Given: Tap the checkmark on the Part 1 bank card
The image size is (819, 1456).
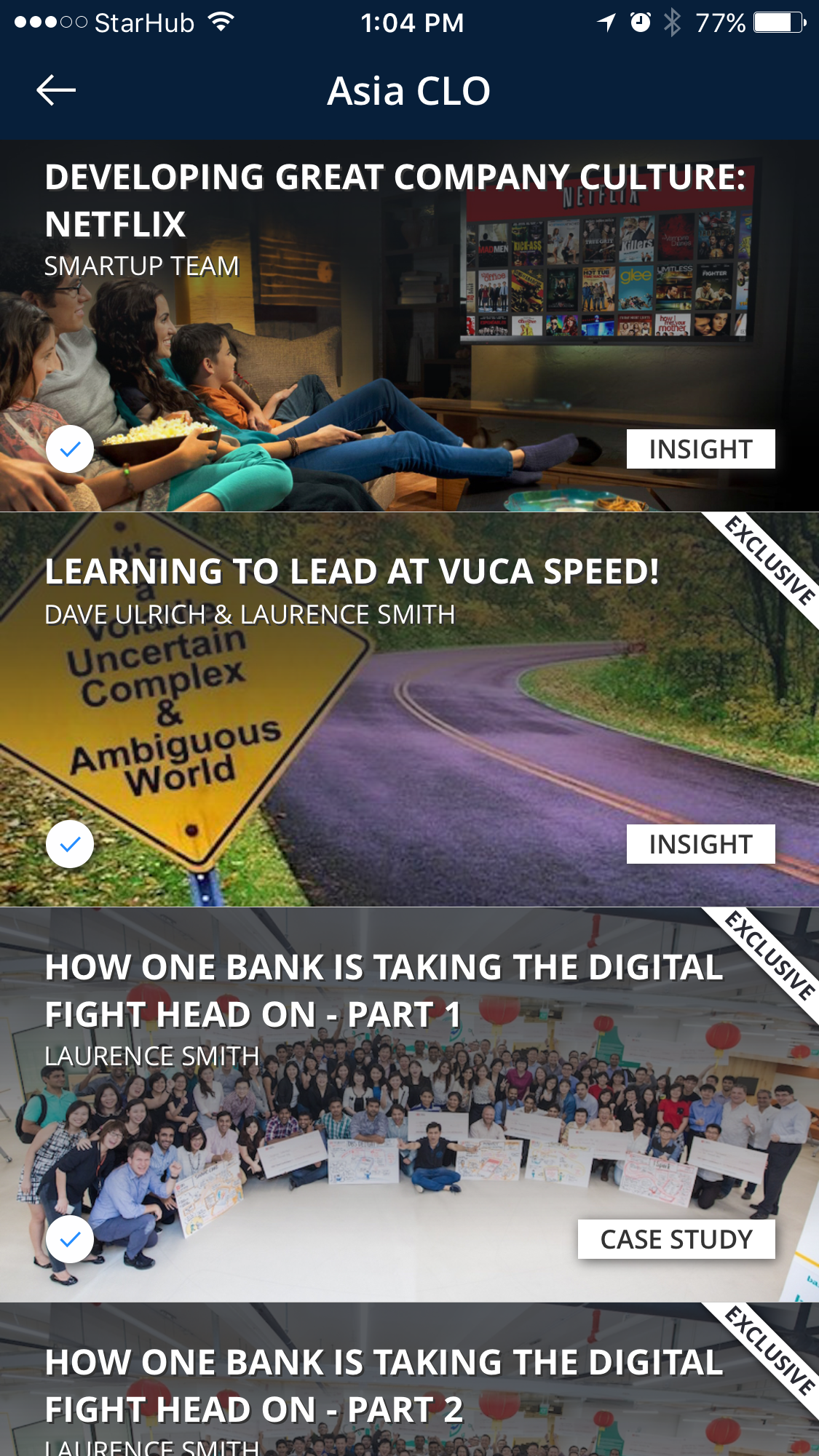Looking at the screenshot, I should (70, 1239).
